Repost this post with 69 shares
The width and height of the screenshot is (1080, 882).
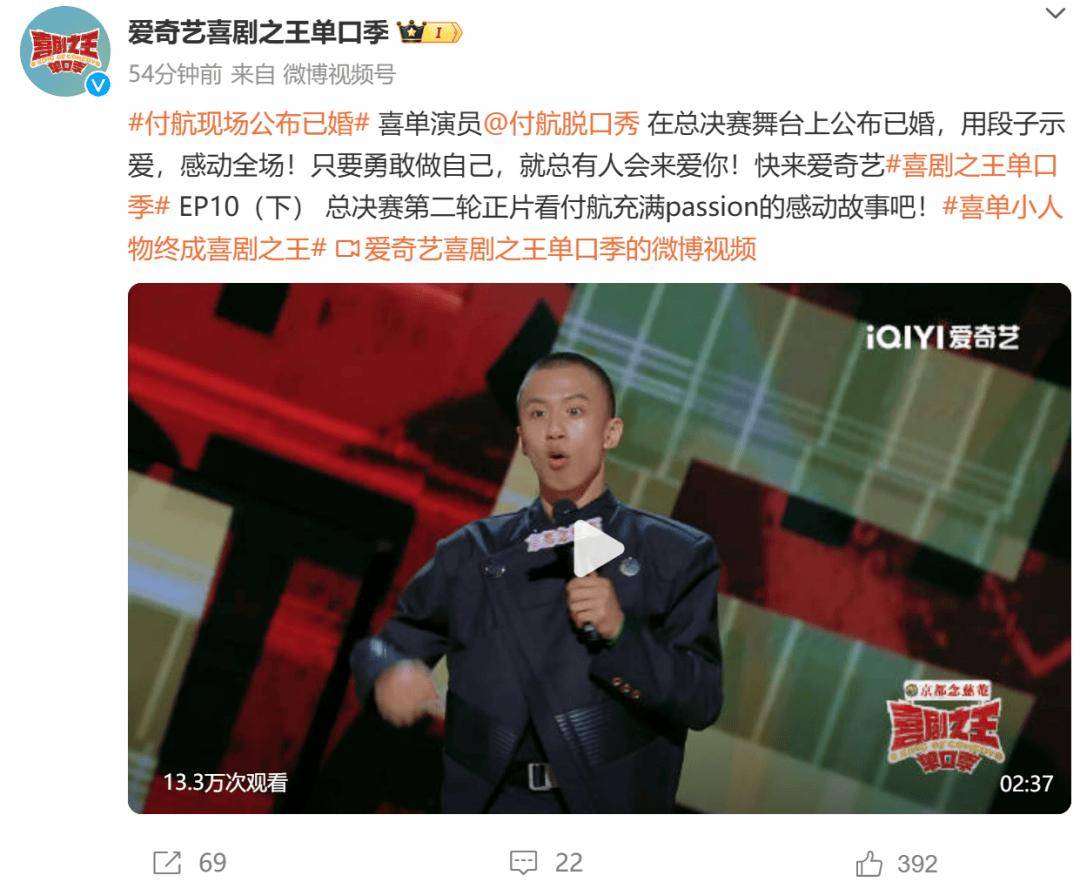click(190, 862)
